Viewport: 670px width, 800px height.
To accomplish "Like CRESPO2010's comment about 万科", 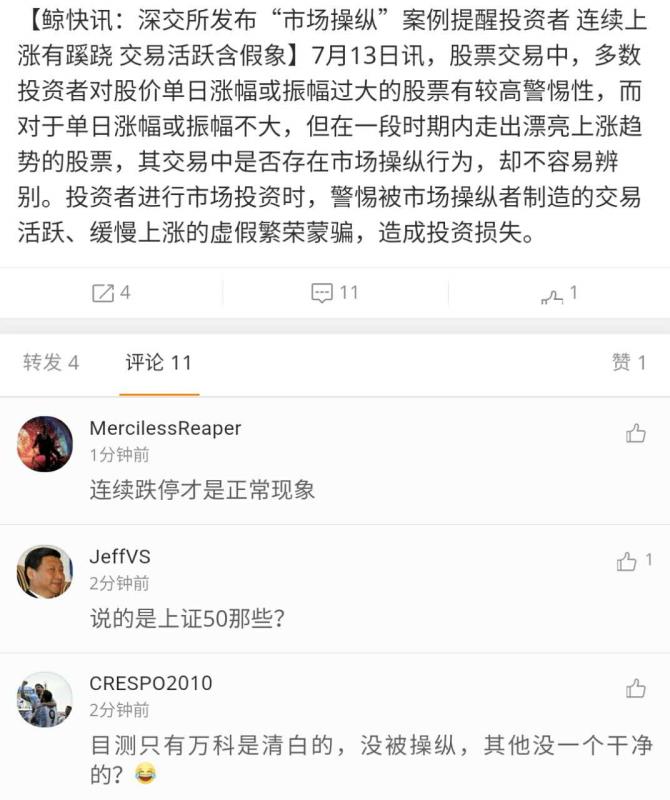I will click(x=635, y=688).
